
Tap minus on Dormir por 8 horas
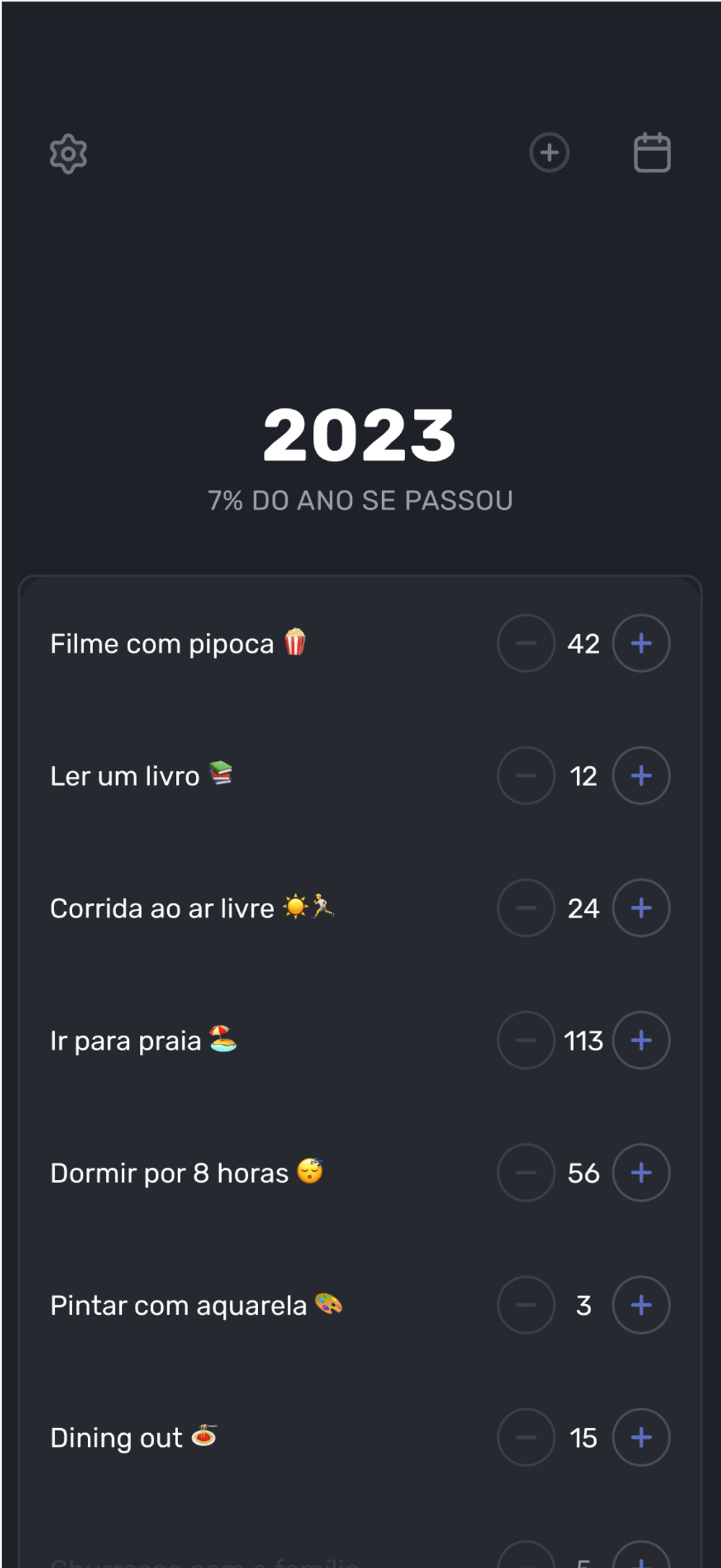(526, 1173)
